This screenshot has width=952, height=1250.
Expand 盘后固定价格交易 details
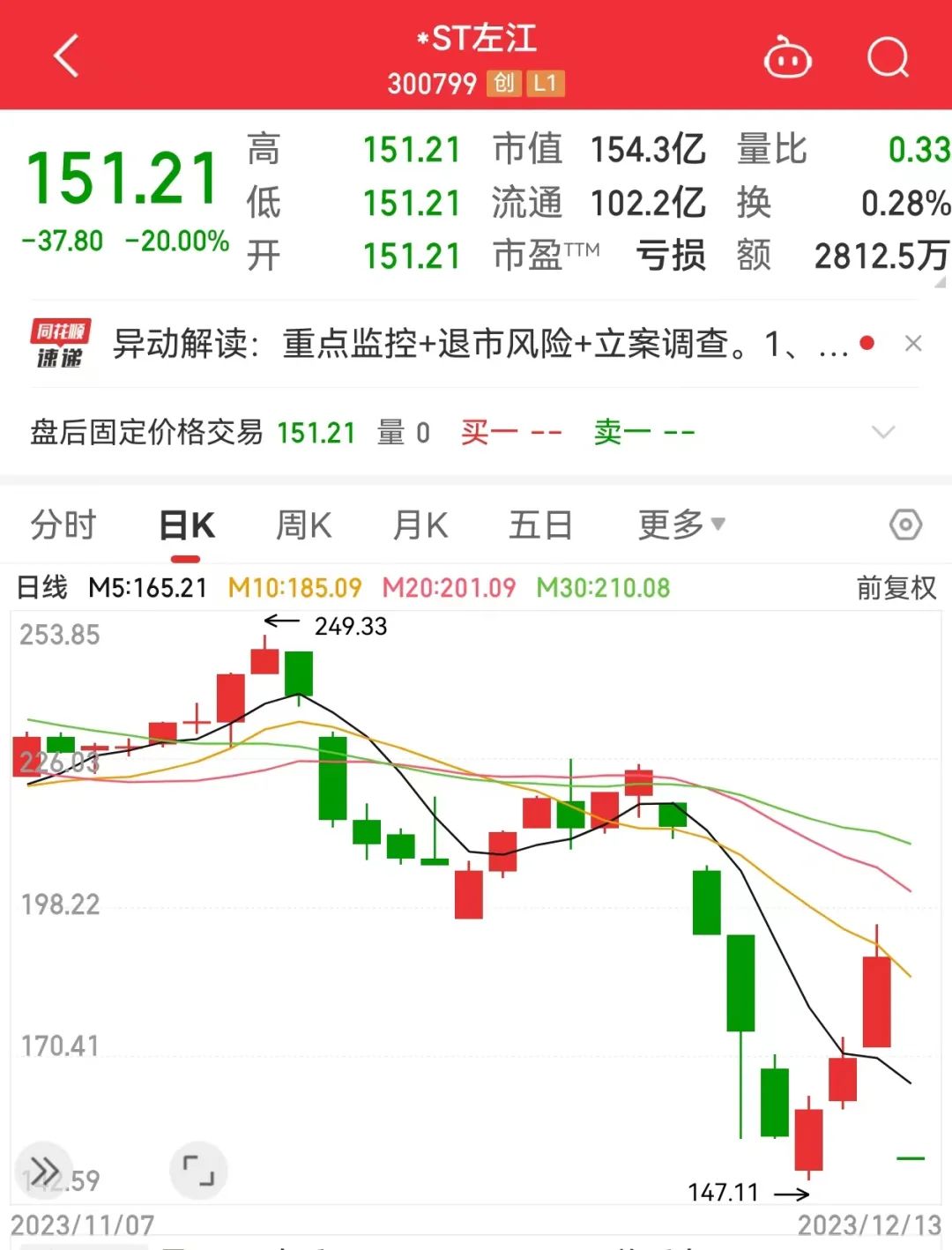click(882, 432)
